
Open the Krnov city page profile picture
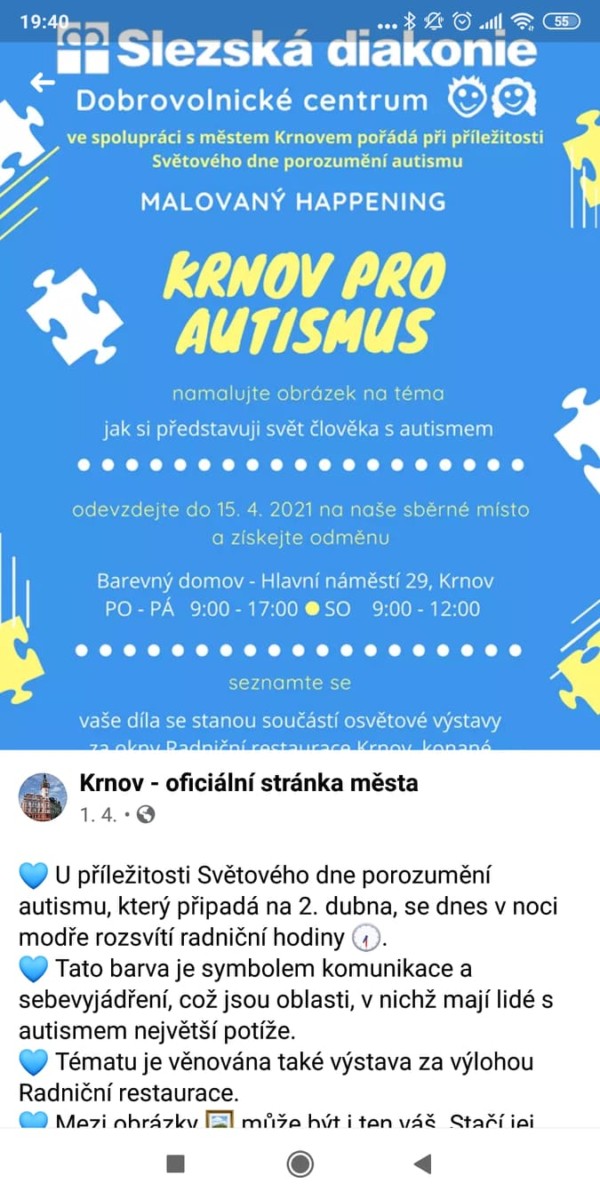pyautogui.click(x=43, y=797)
